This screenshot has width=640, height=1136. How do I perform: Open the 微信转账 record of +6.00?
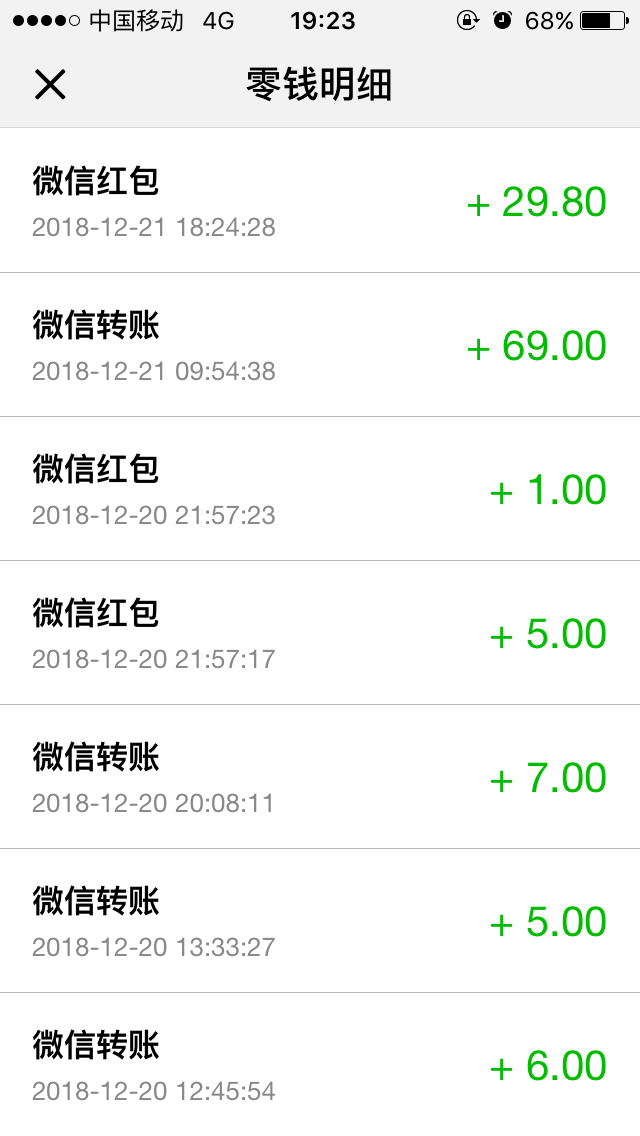pyautogui.click(x=320, y=1064)
